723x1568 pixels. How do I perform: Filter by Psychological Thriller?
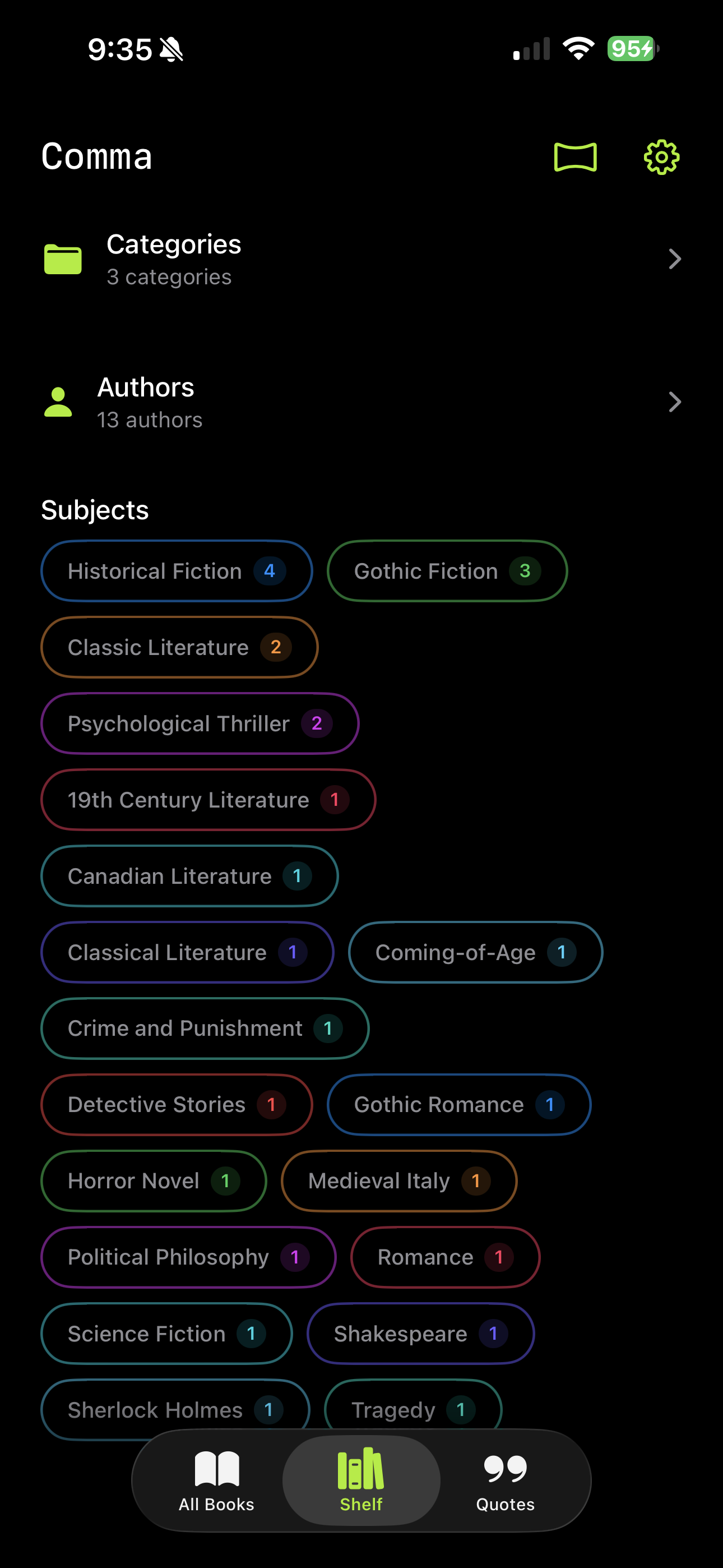[200, 724]
